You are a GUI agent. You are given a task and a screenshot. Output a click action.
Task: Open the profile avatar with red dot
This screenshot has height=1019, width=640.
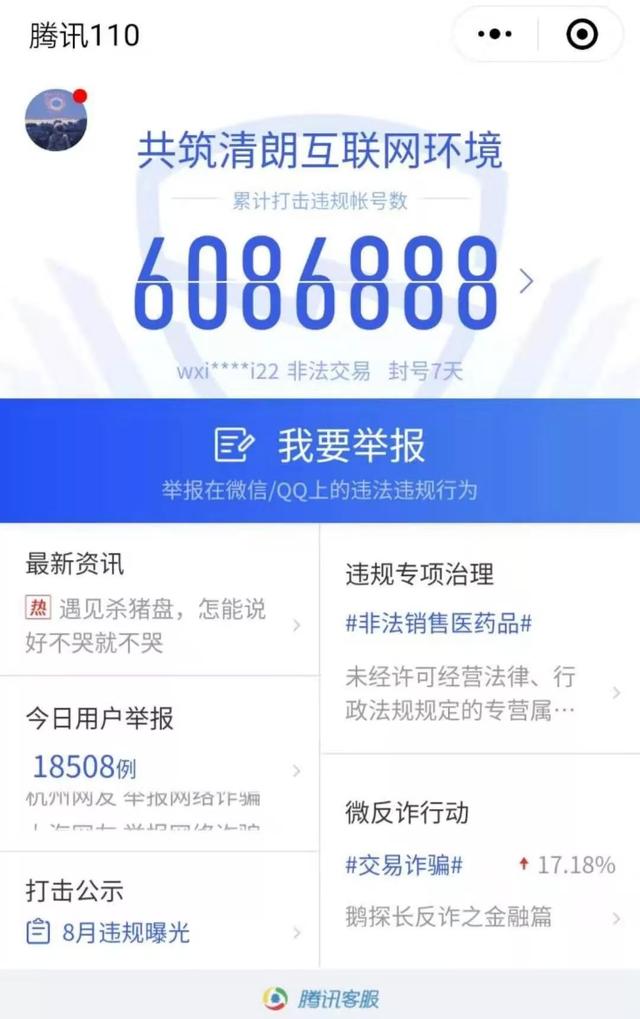coord(56,119)
